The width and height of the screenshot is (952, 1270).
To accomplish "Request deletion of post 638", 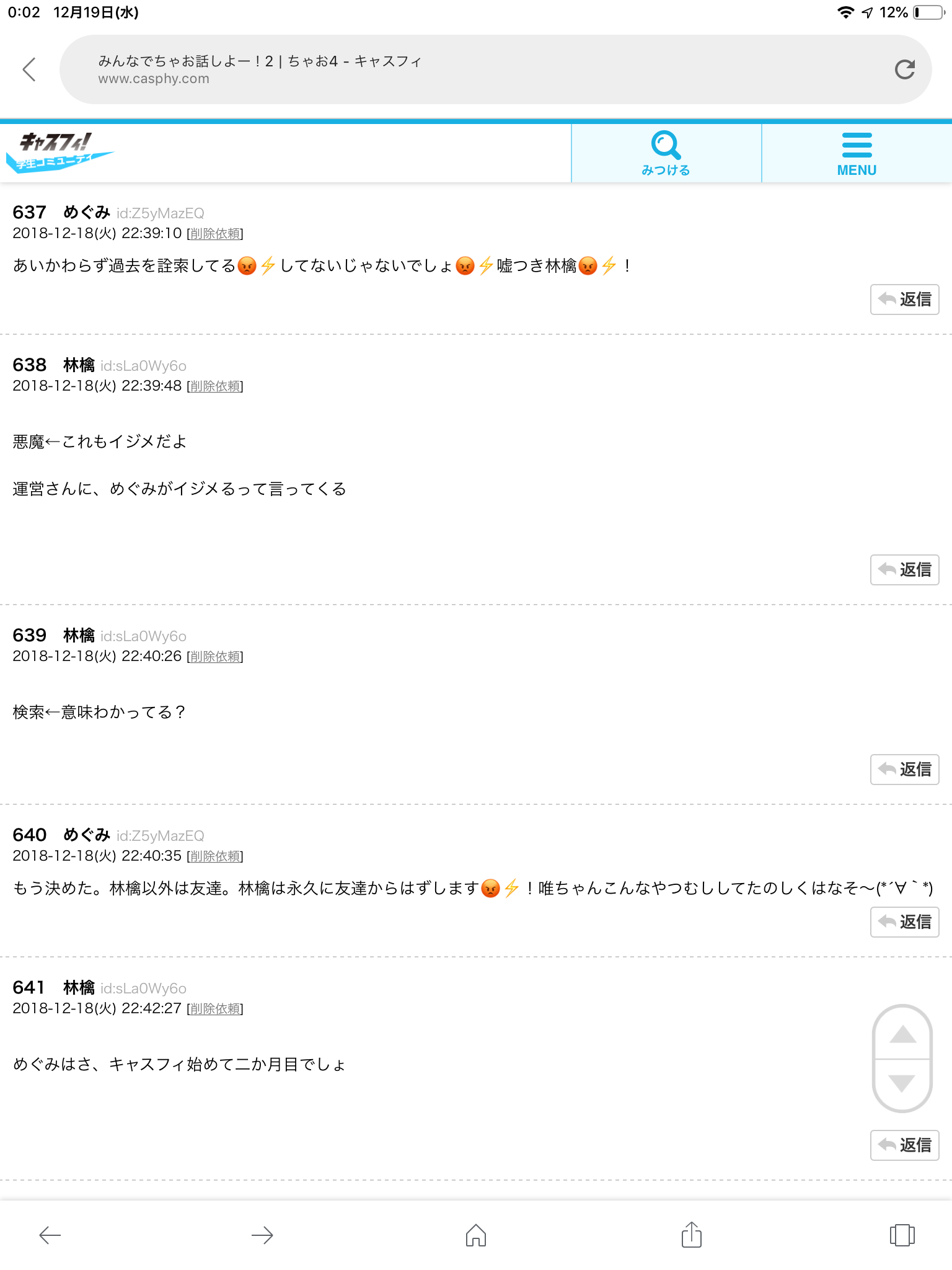I will click(215, 386).
